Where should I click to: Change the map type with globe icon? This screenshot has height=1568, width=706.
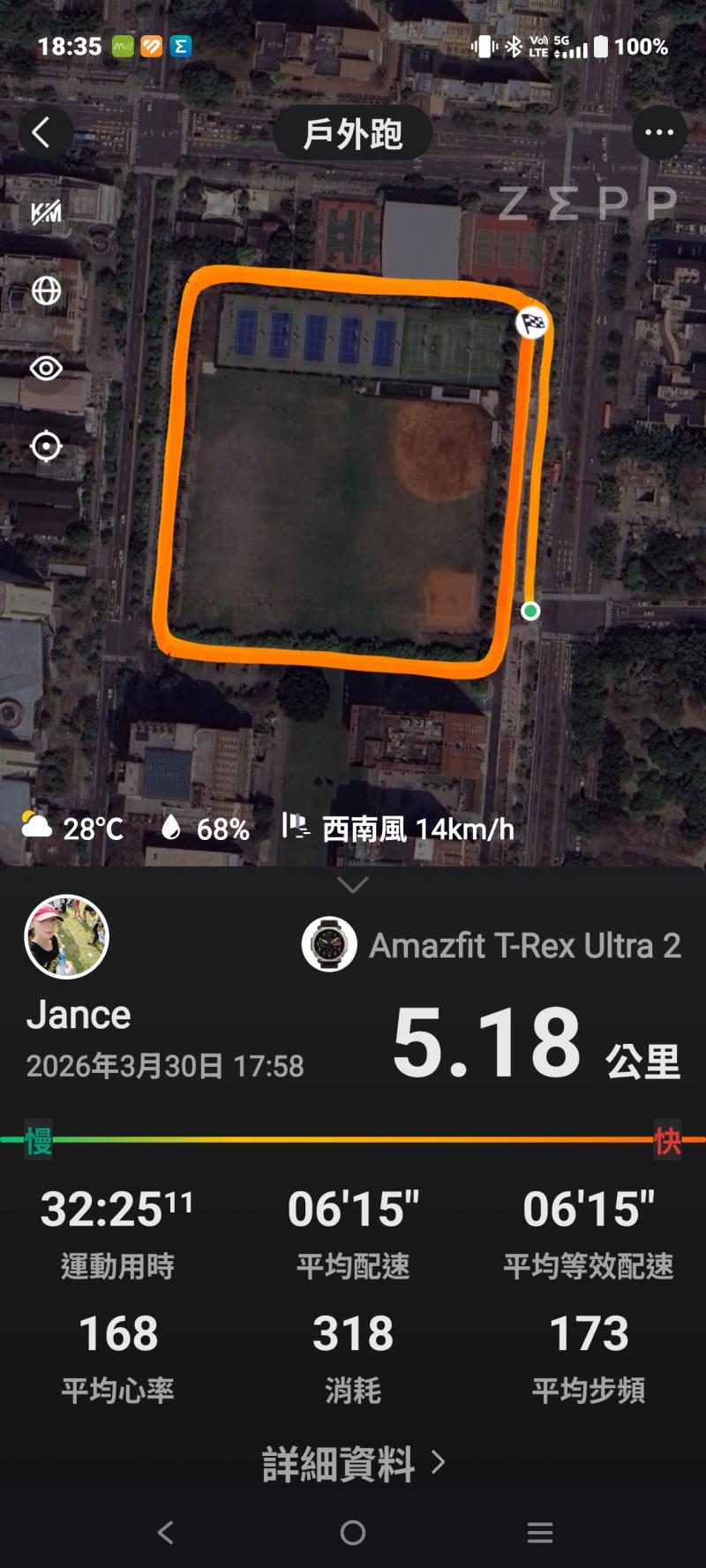coord(46,290)
